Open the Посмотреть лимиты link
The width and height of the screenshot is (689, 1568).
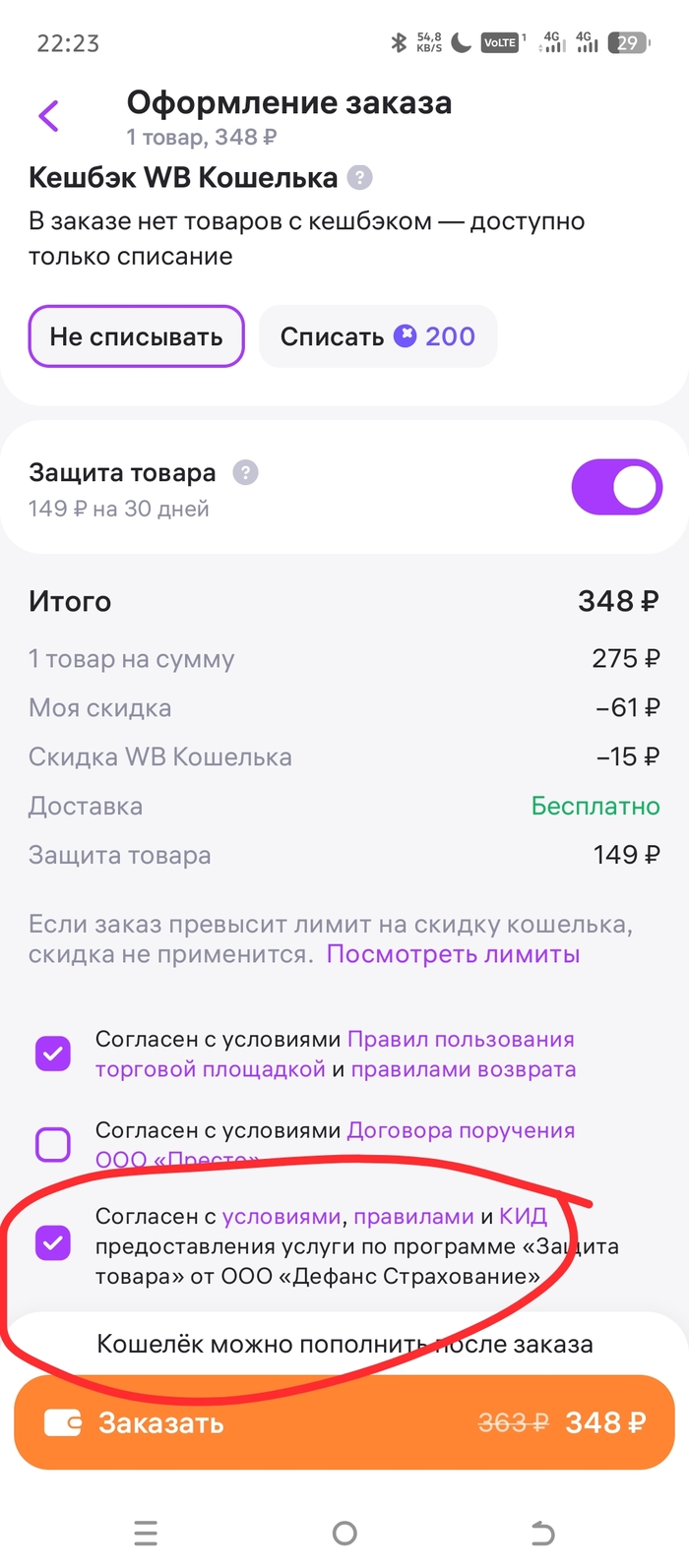pos(453,954)
